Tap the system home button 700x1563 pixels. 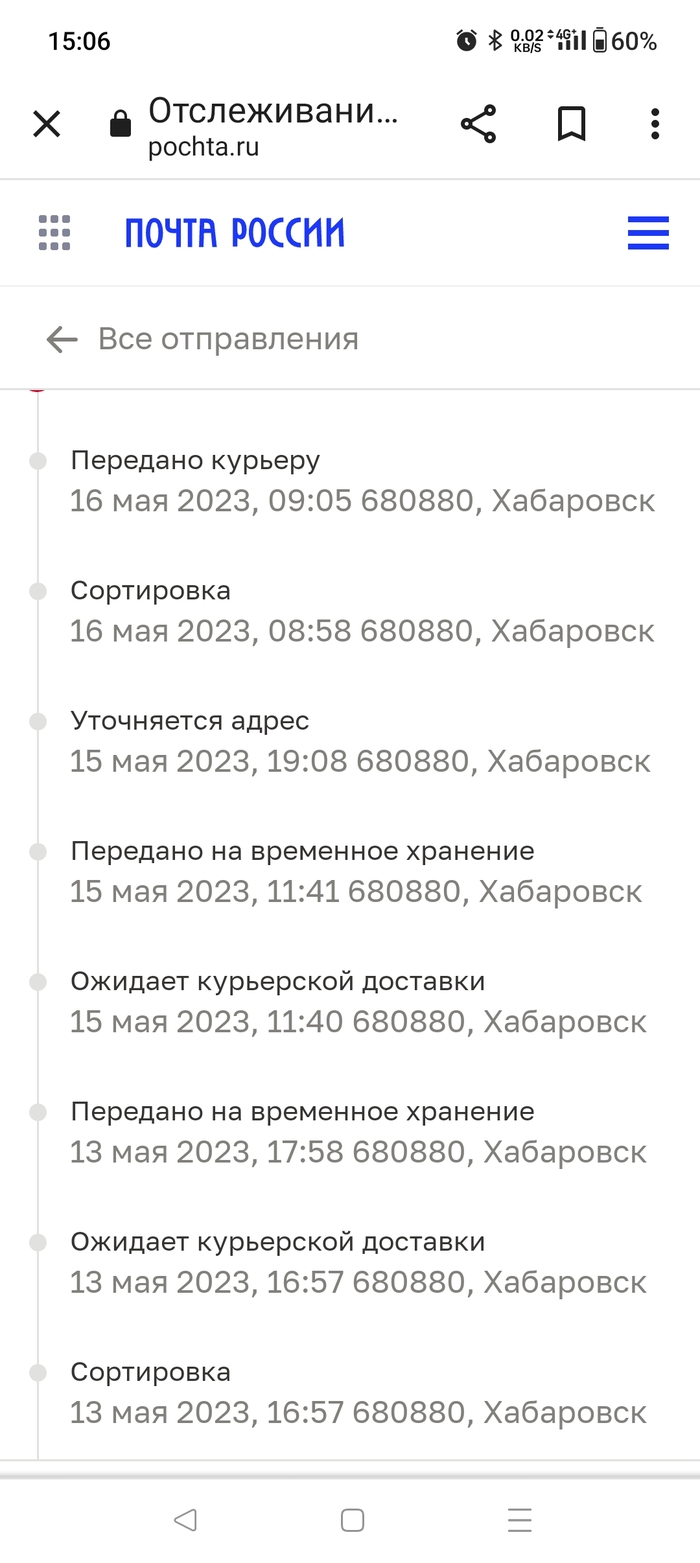click(x=352, y=1520)
